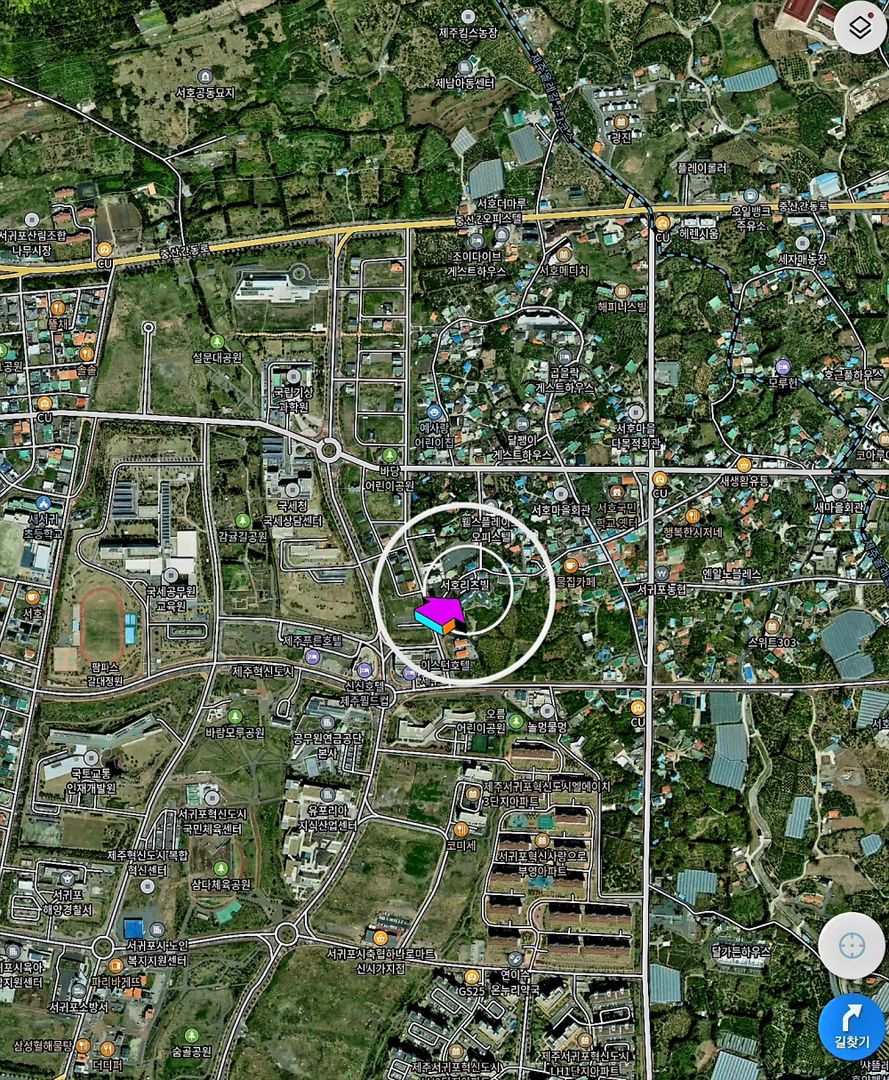889x1080 pixels.
Task: Open the map layers button
Action: click(859, 29)
